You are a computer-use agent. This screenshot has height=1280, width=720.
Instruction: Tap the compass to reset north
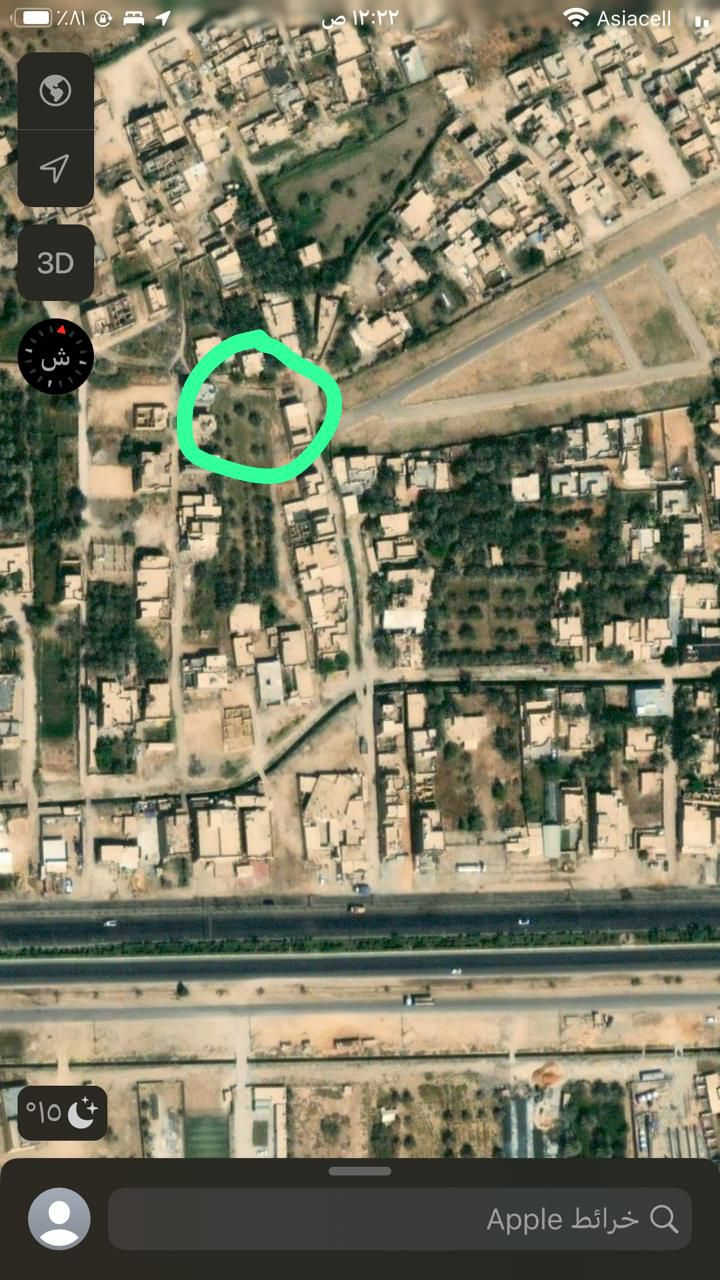click(56, 356)
